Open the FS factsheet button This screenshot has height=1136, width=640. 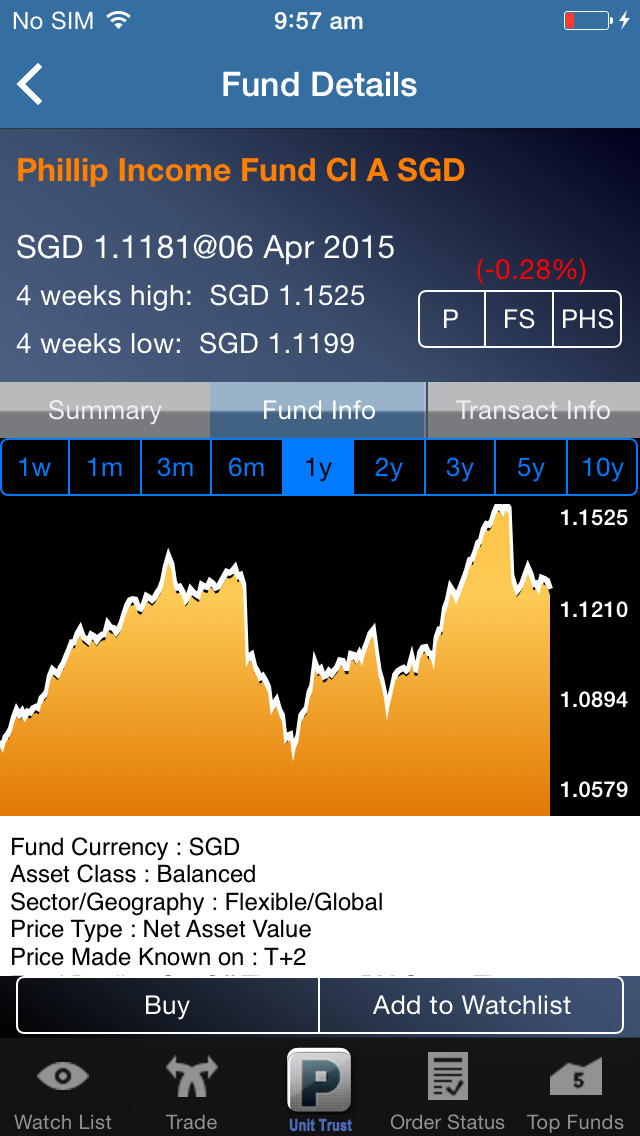[x=519, y=319]
